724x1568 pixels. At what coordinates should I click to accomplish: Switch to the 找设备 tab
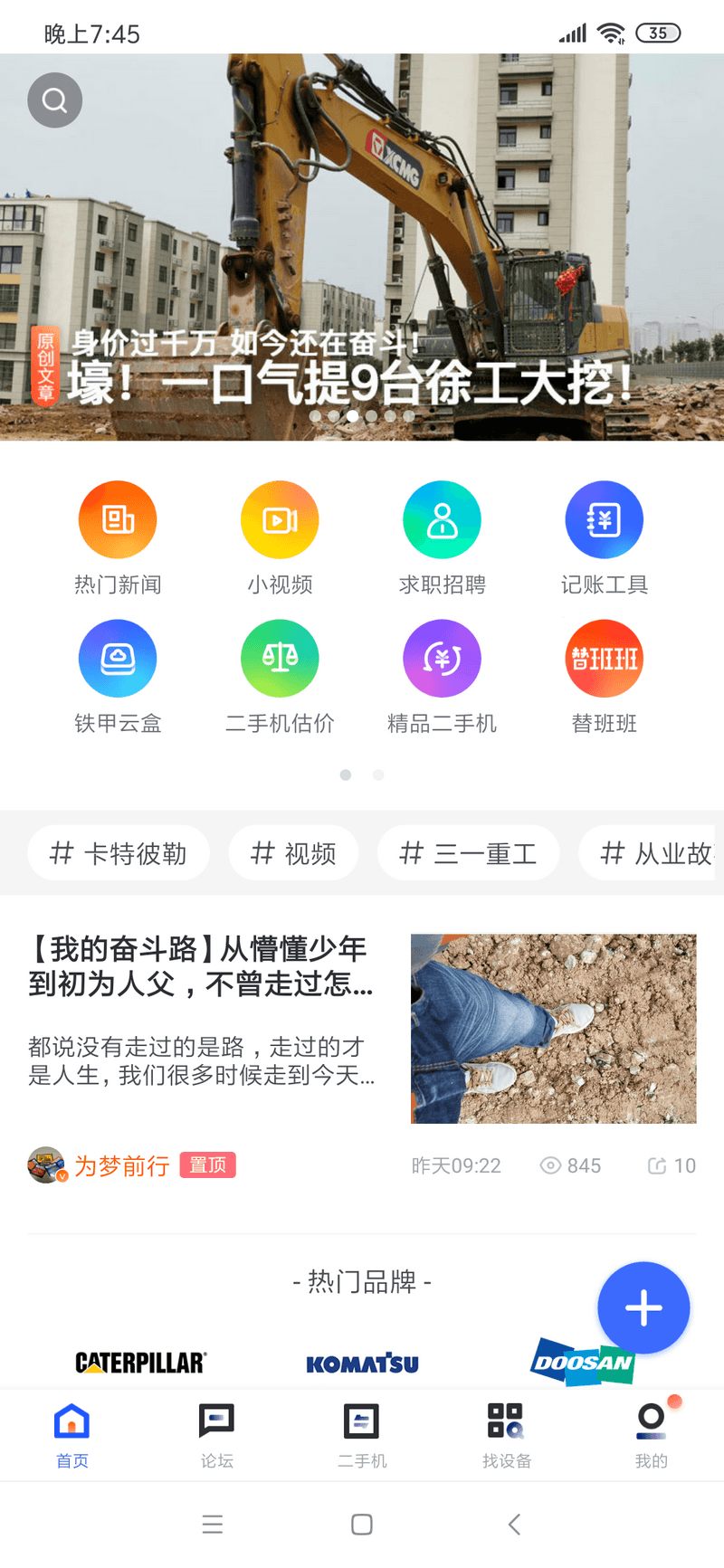507,1434
